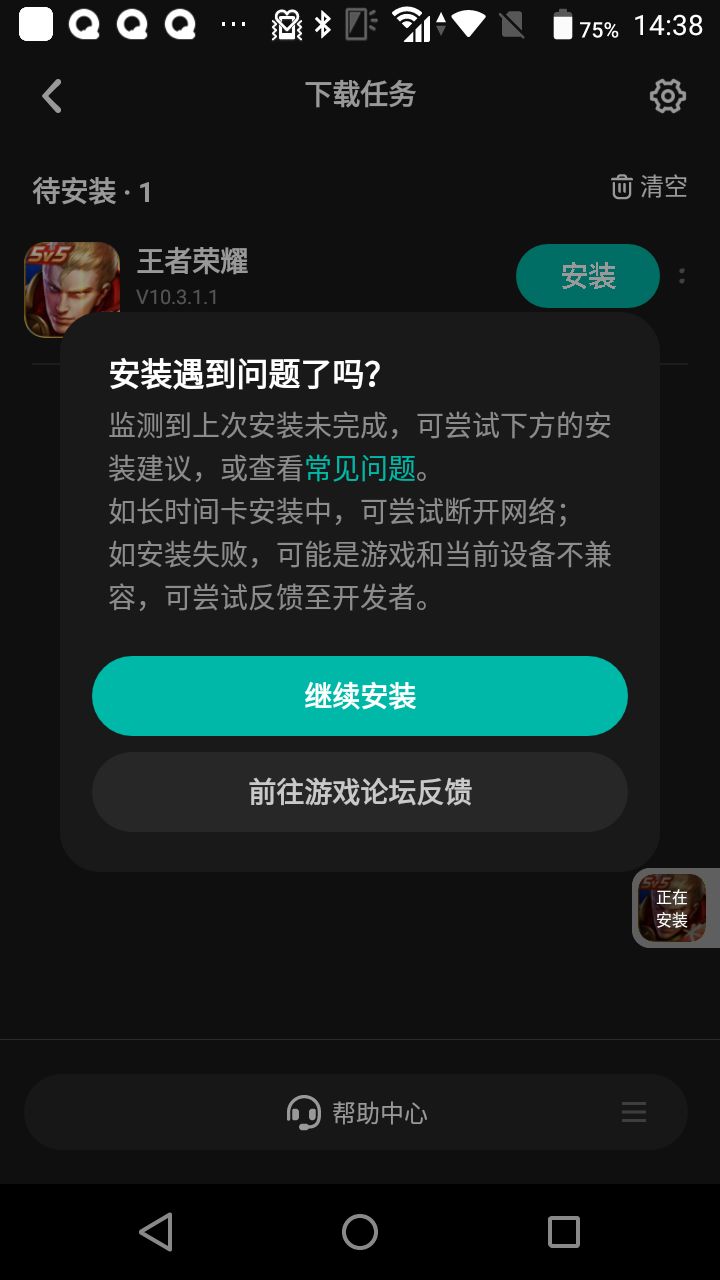
Task: Tap the back triangle navigation button
Action: [155, 1231]
